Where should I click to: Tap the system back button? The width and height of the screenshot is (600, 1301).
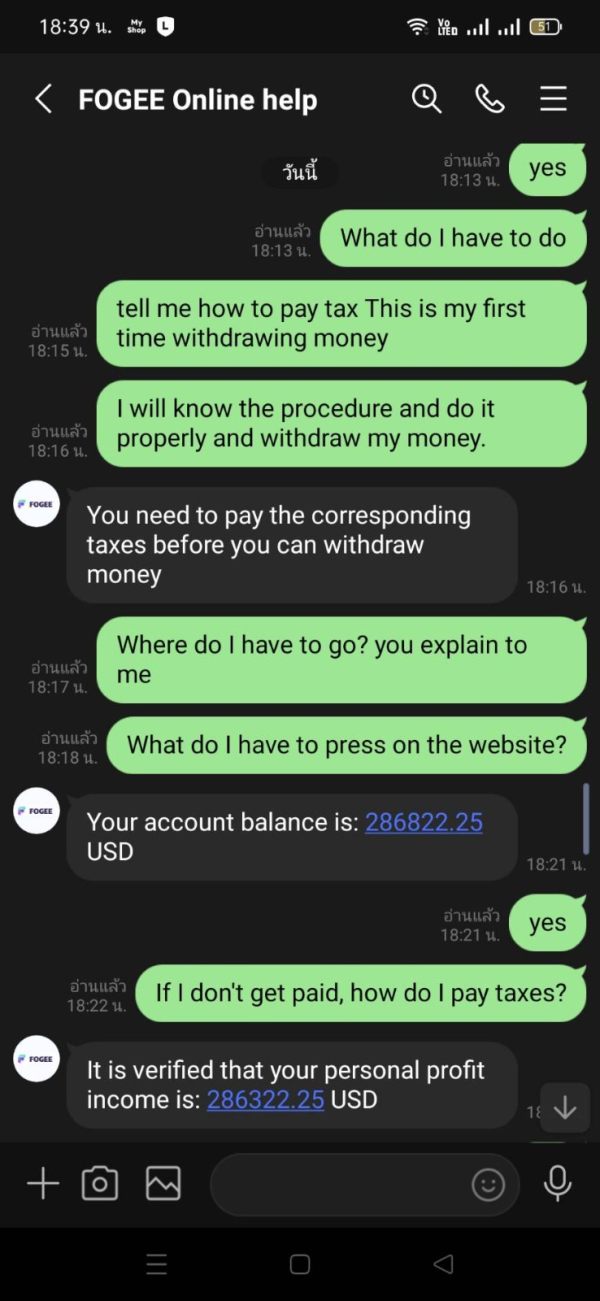(x=443, y=1264)
